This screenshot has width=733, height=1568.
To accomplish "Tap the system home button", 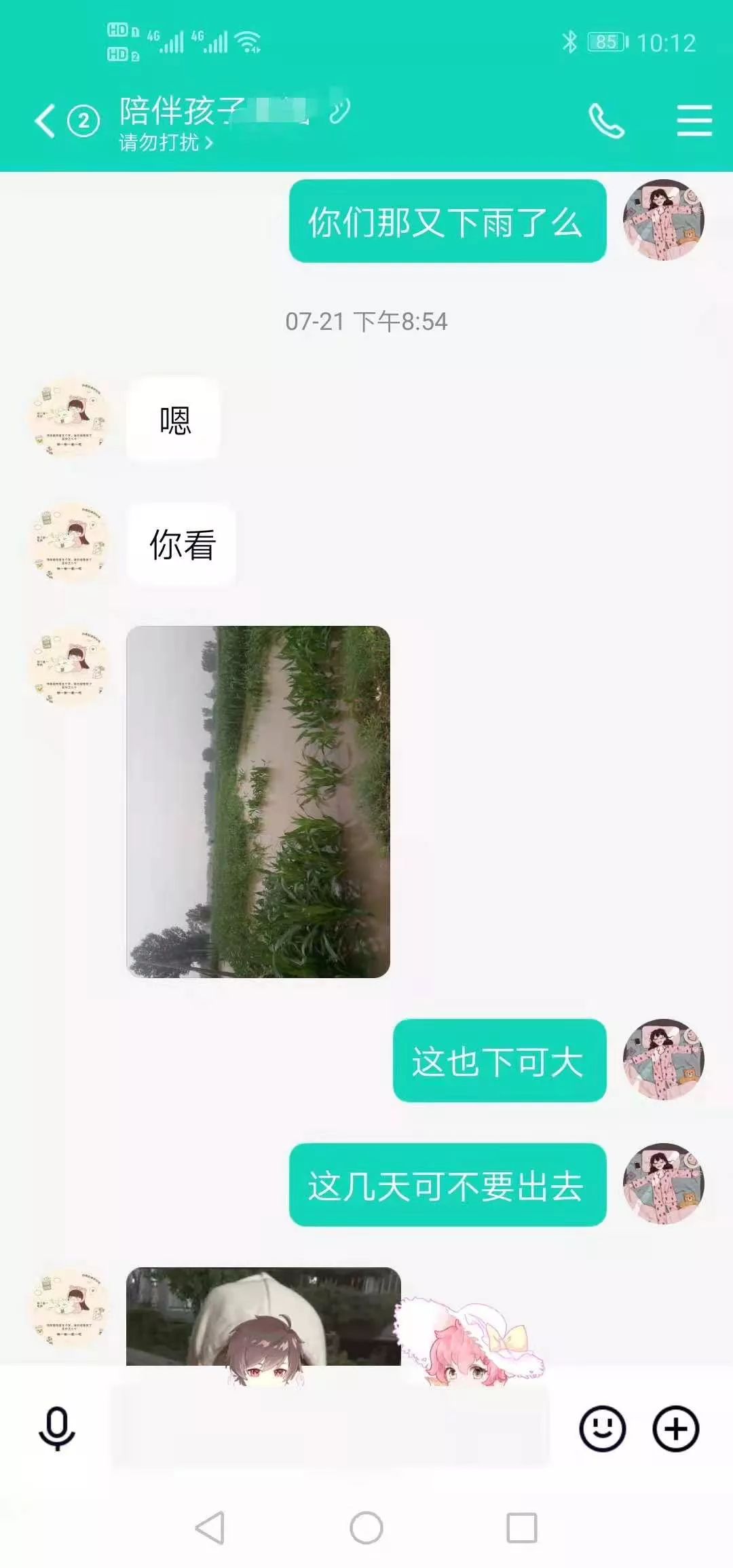I will [366, 1529].
